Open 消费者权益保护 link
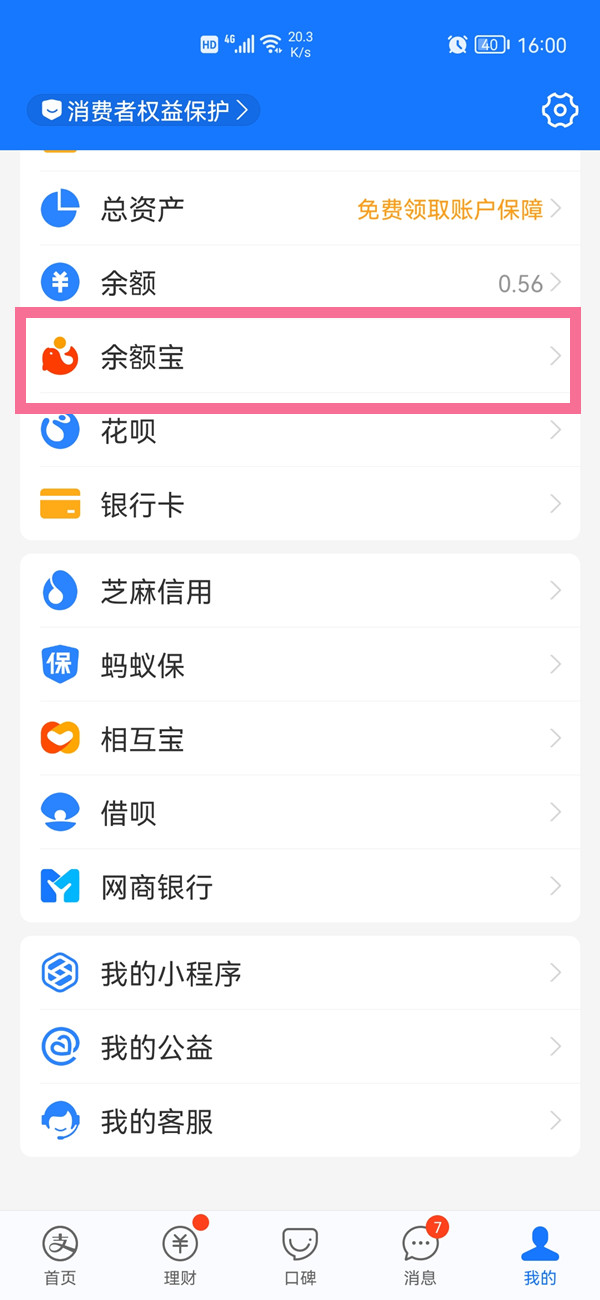600x1300 pixels. click(144, 111)
